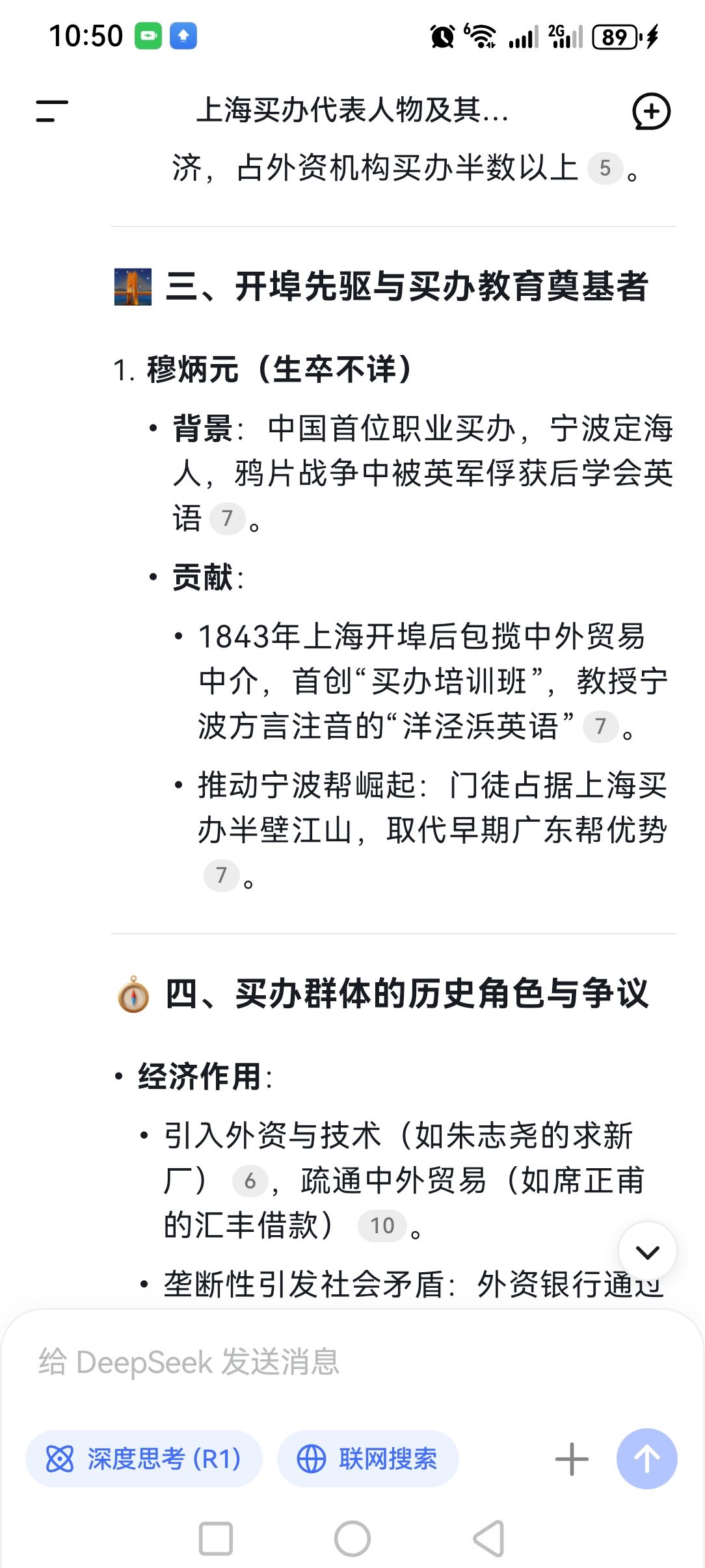Open the sidebar menu
This screenshot has width=705, height=1568.
click(x=51, y=111)
